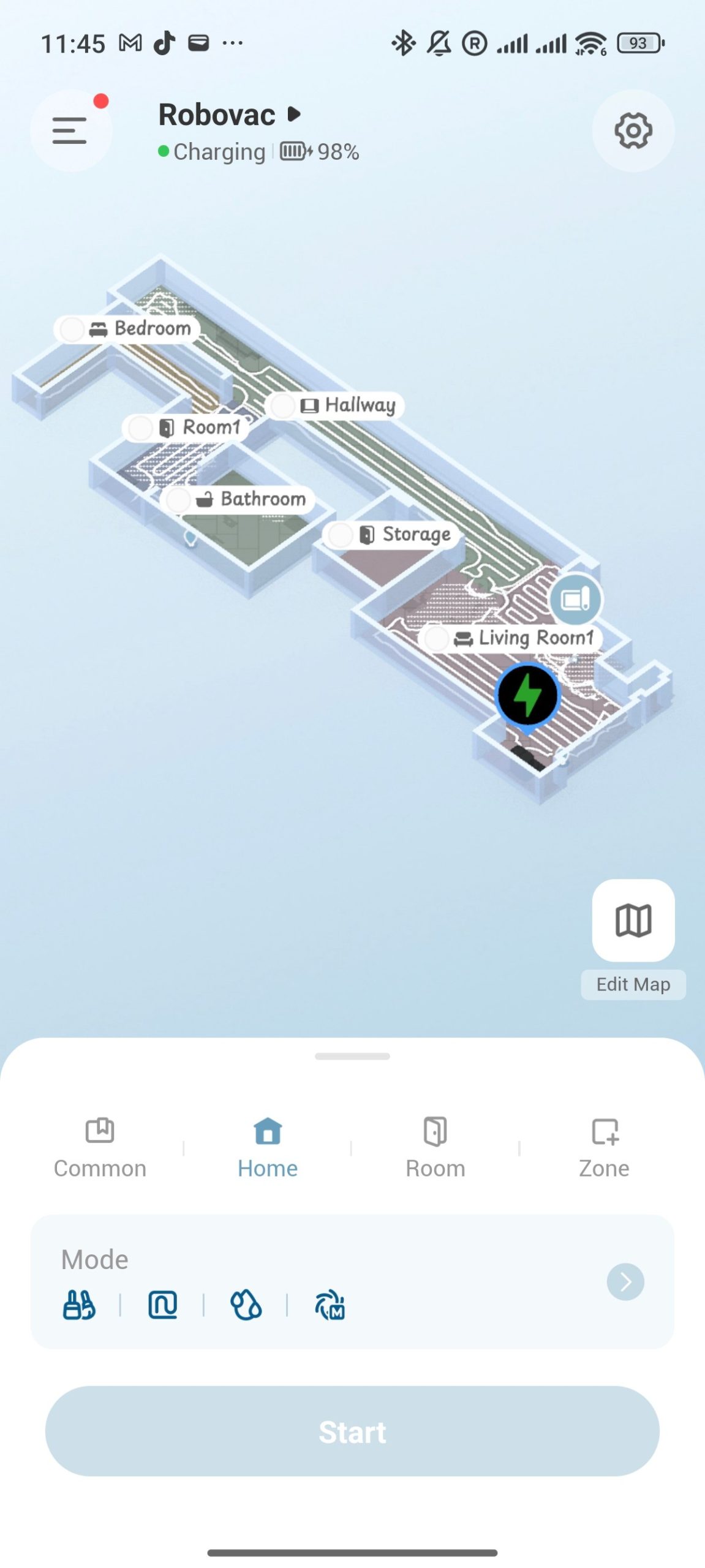
Task: Expand the Robovac device switcher
Action: pyautogui.click(x=295, y=114)
